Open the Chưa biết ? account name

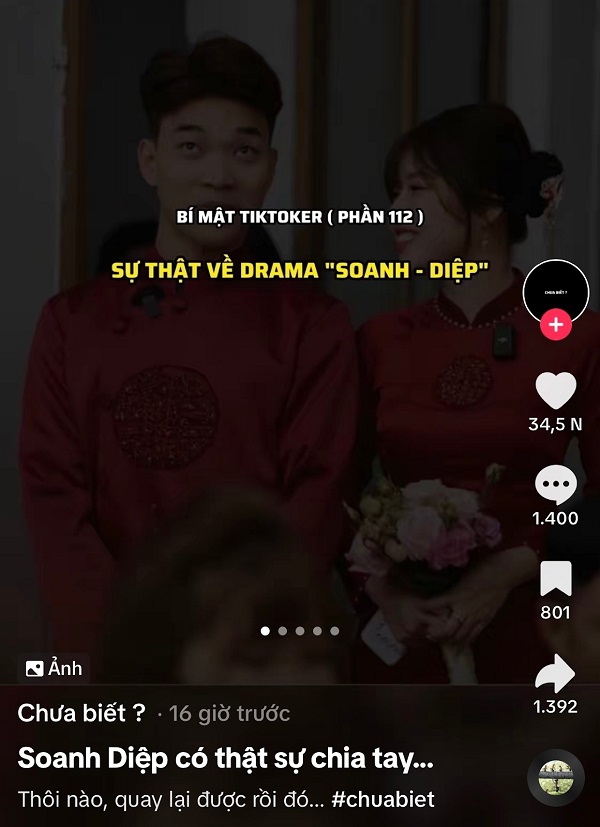point(82,713)
